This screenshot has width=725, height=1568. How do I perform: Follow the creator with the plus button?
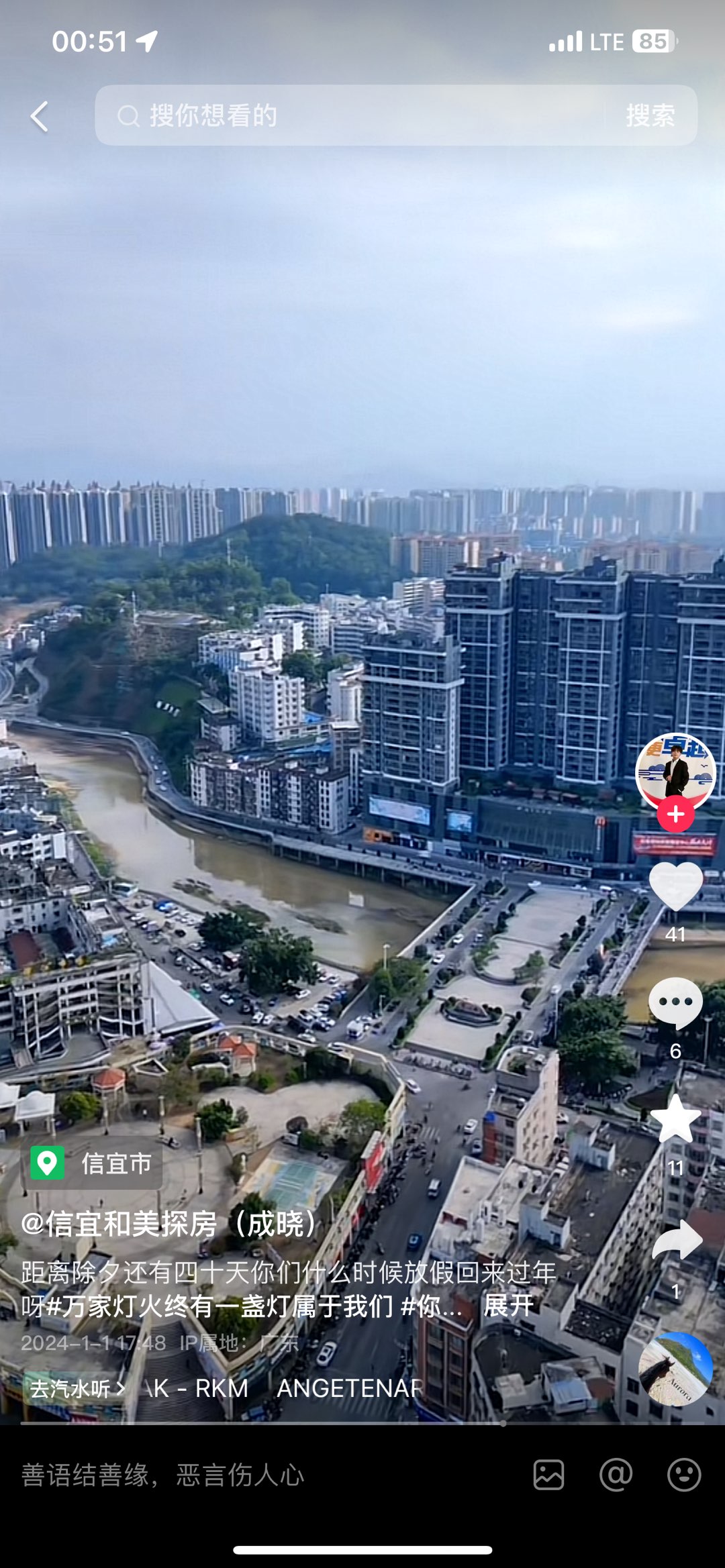click(x=675, y=815)
